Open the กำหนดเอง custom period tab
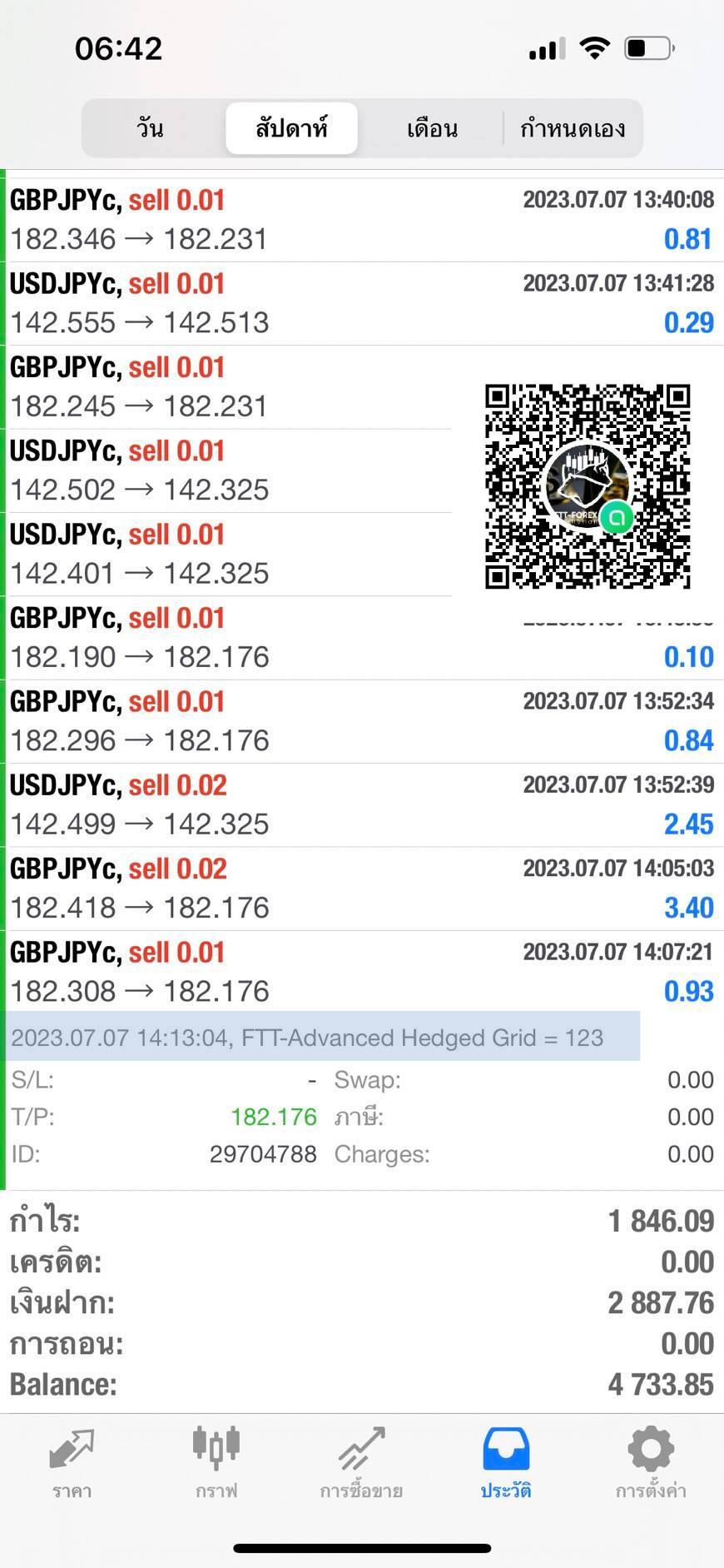724x1568 pixels. point(573,128)
